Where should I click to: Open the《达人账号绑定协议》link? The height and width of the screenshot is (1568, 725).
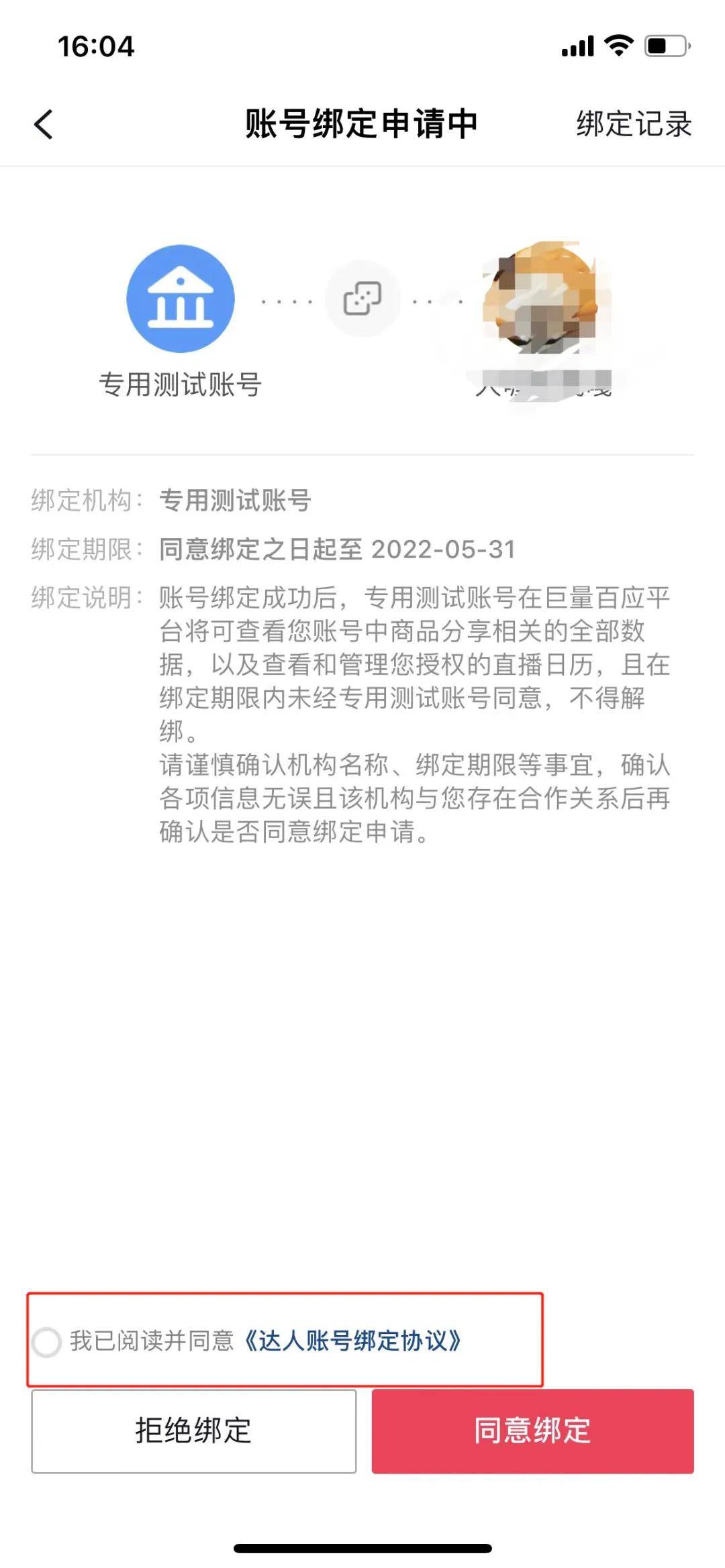coord(352,1341)
